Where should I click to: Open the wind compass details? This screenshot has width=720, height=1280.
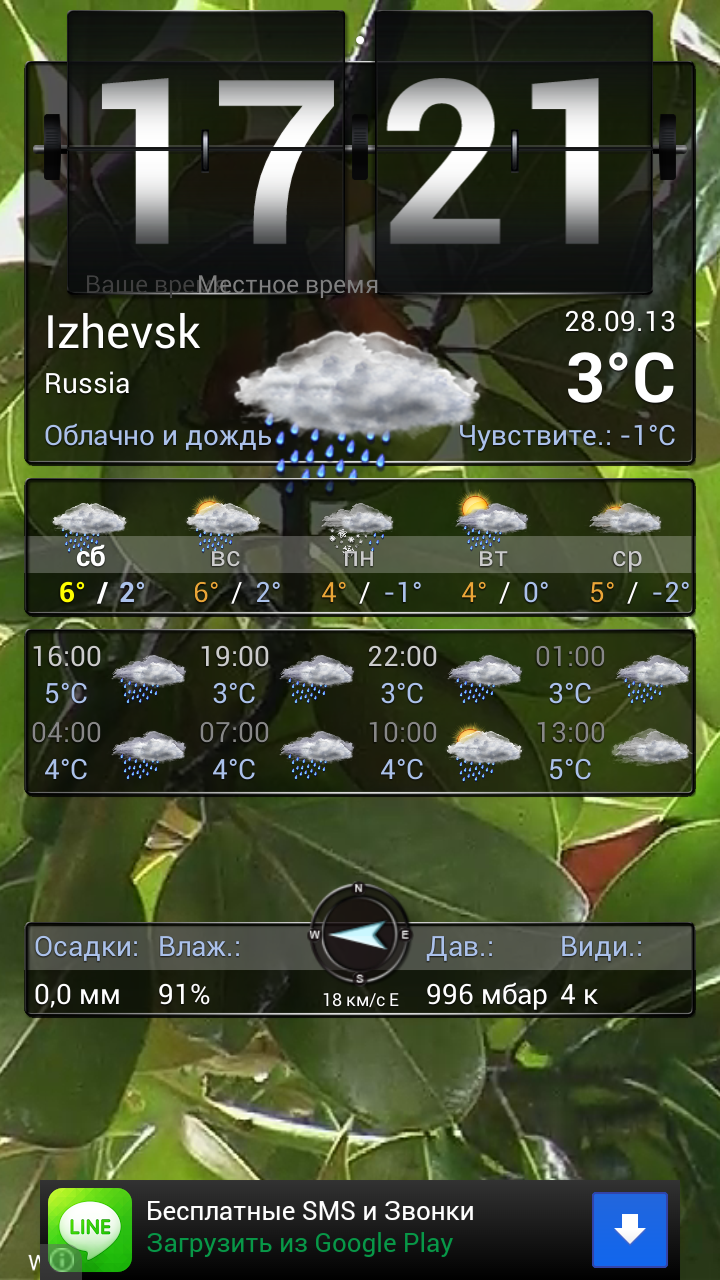[x=360, y=935]
